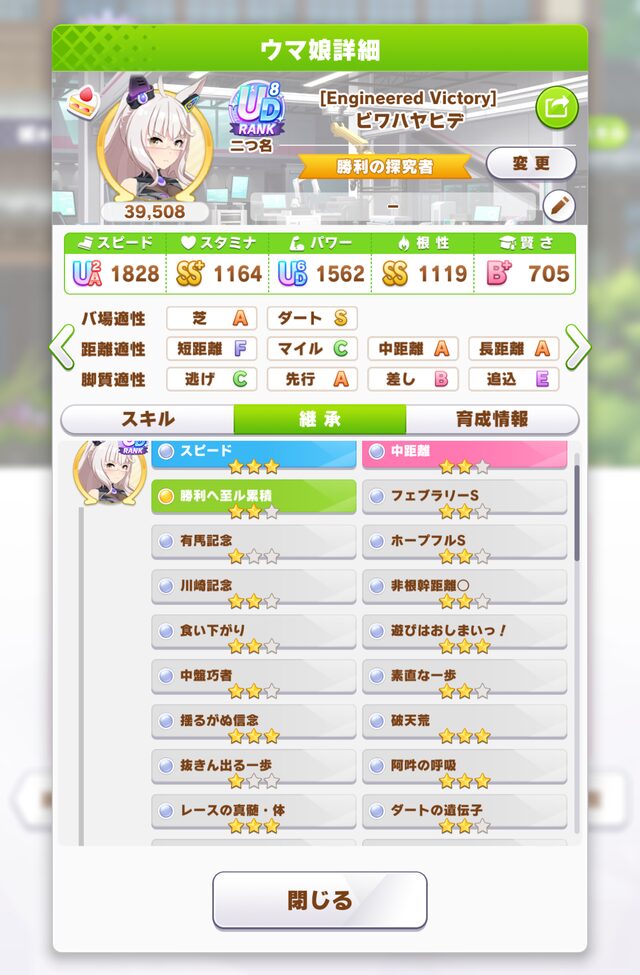The height and width of the screenshot is (975, 640).
Task: Switch to the スキル tab
Action: click(x=147, y=419)
